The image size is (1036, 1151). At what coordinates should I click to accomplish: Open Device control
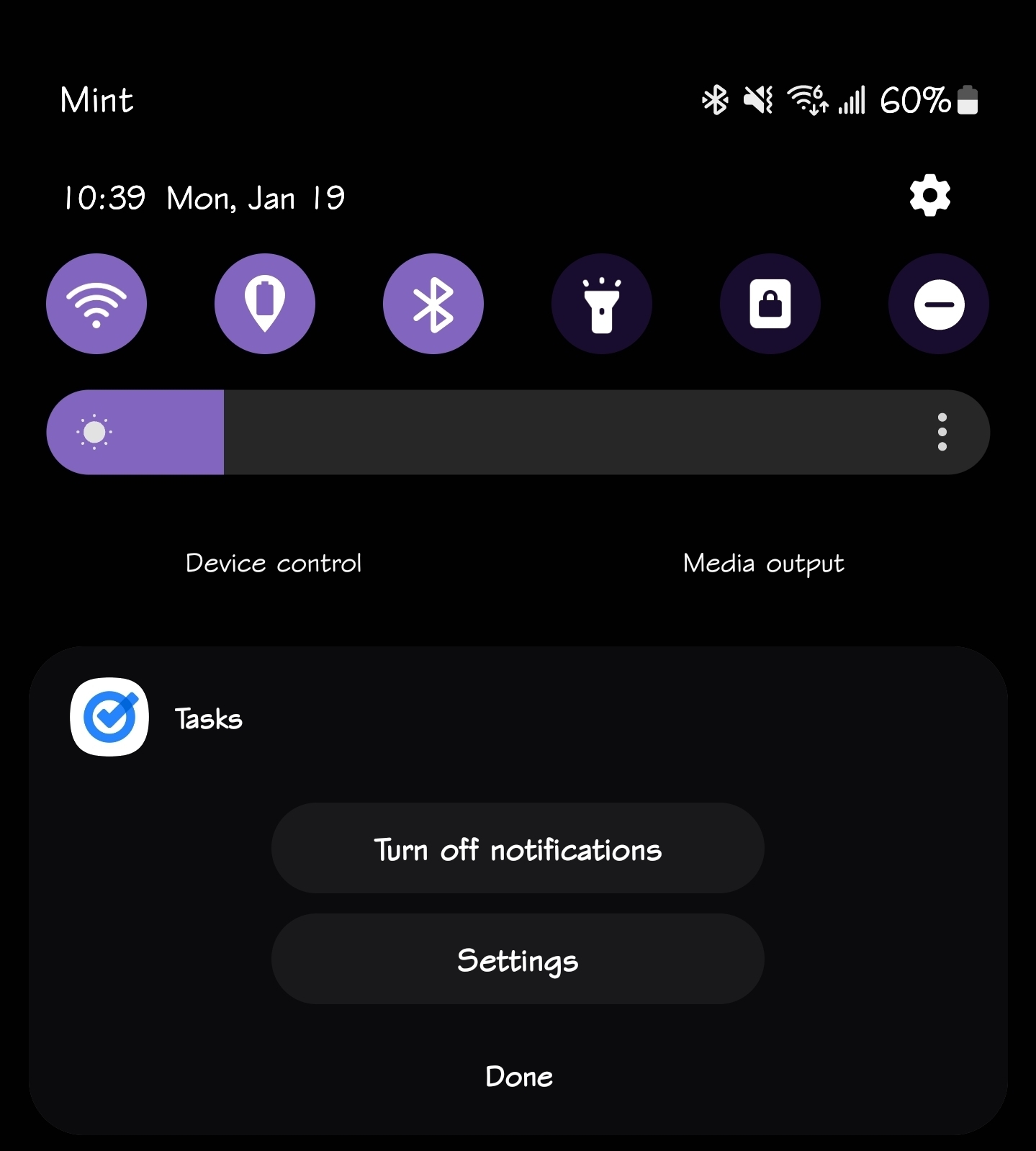(274, 563)
